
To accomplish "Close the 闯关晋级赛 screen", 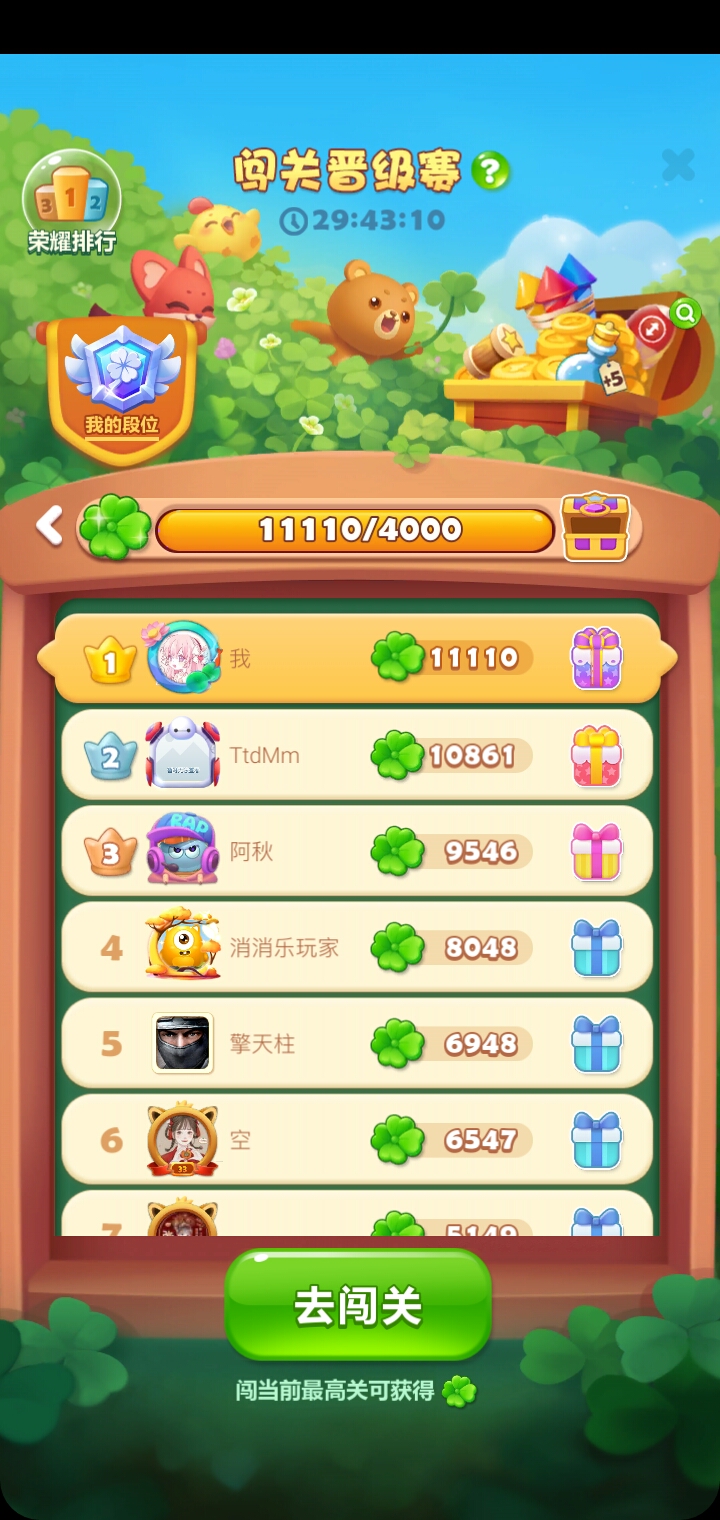I will (677, 165).
